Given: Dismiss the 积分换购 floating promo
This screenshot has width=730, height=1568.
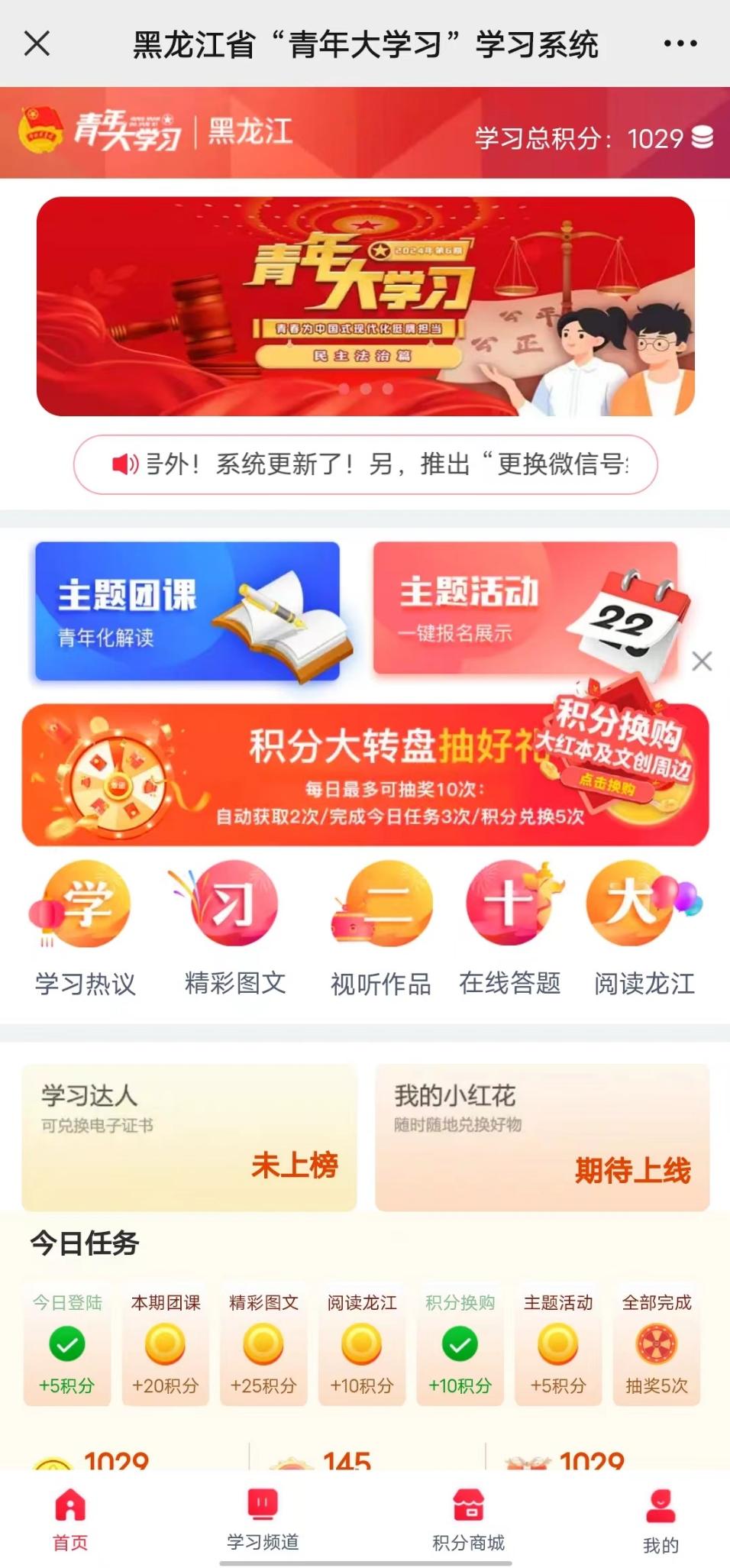Looking at the screenshot, I should (x=702, y=661).
